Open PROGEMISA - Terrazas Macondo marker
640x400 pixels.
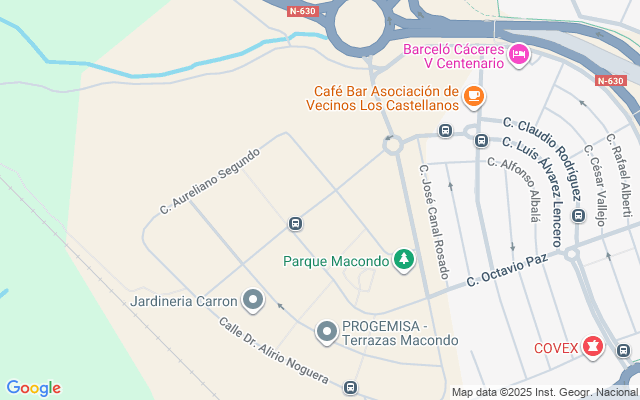[x=326, y=332]
